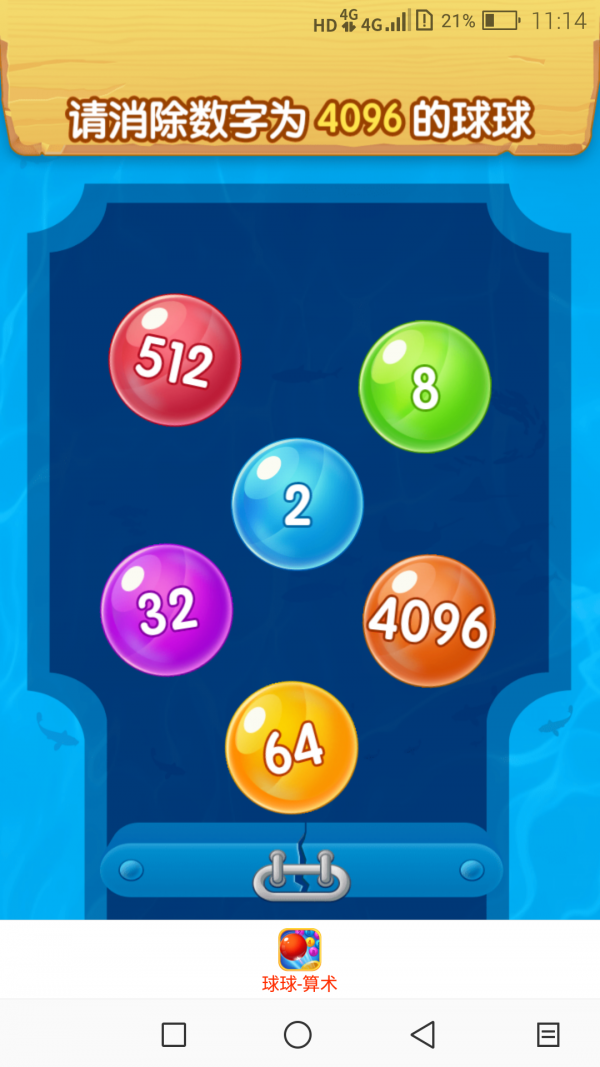Pop the orange 4096 ball

tap(428, 621)
